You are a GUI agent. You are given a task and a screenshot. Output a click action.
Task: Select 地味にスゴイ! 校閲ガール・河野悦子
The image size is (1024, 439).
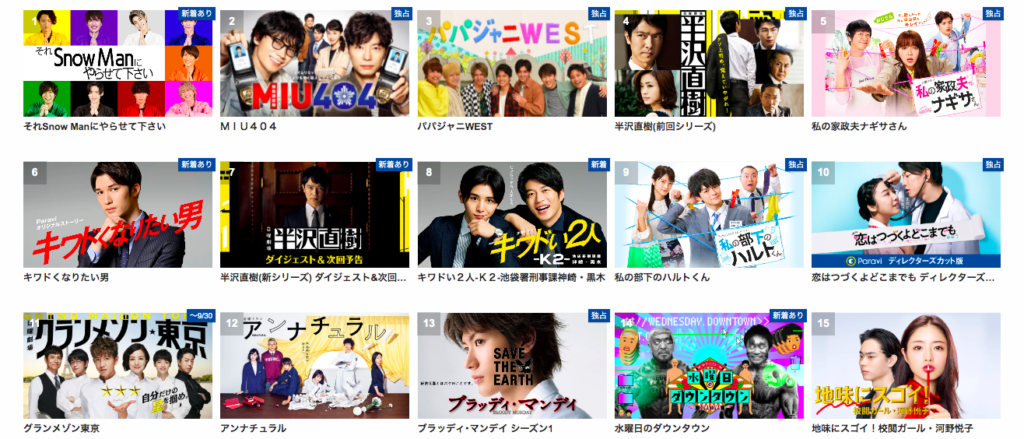coord(906,365)
